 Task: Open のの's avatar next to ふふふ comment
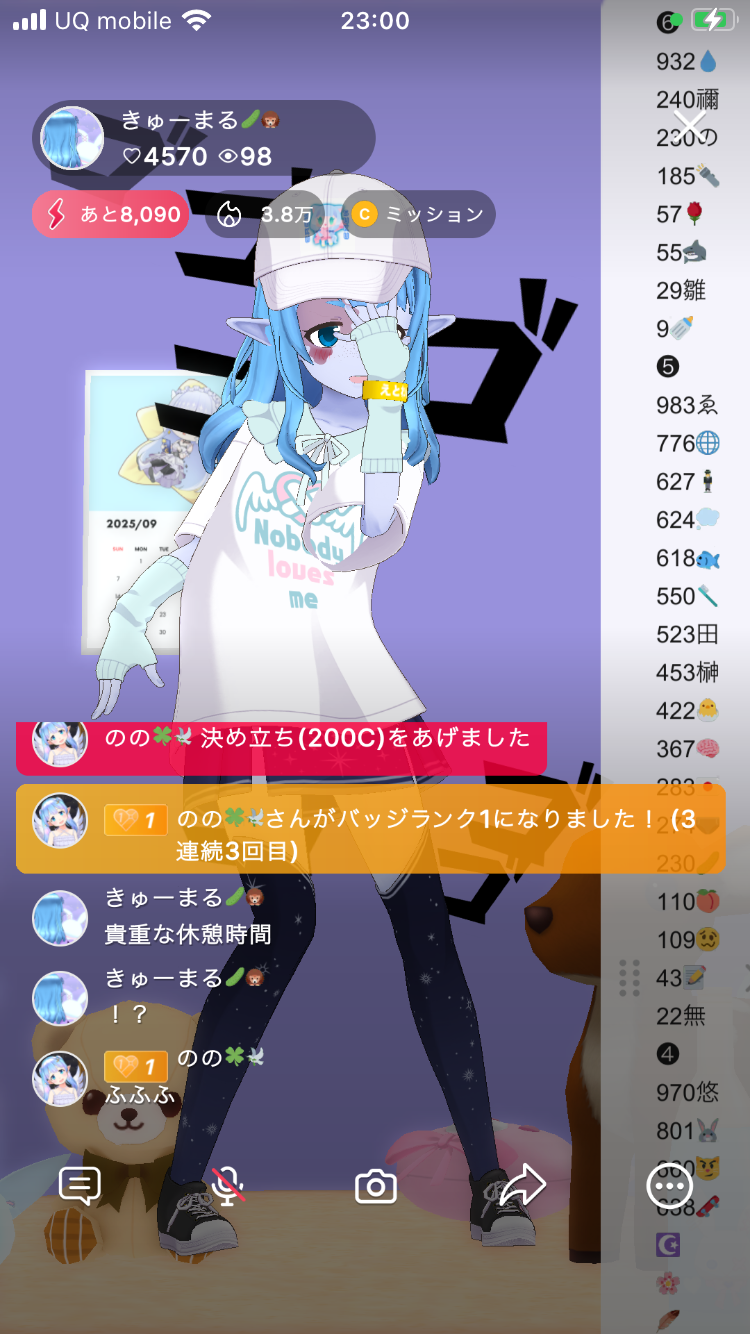pyautogui.click(x=60, y=1078)
